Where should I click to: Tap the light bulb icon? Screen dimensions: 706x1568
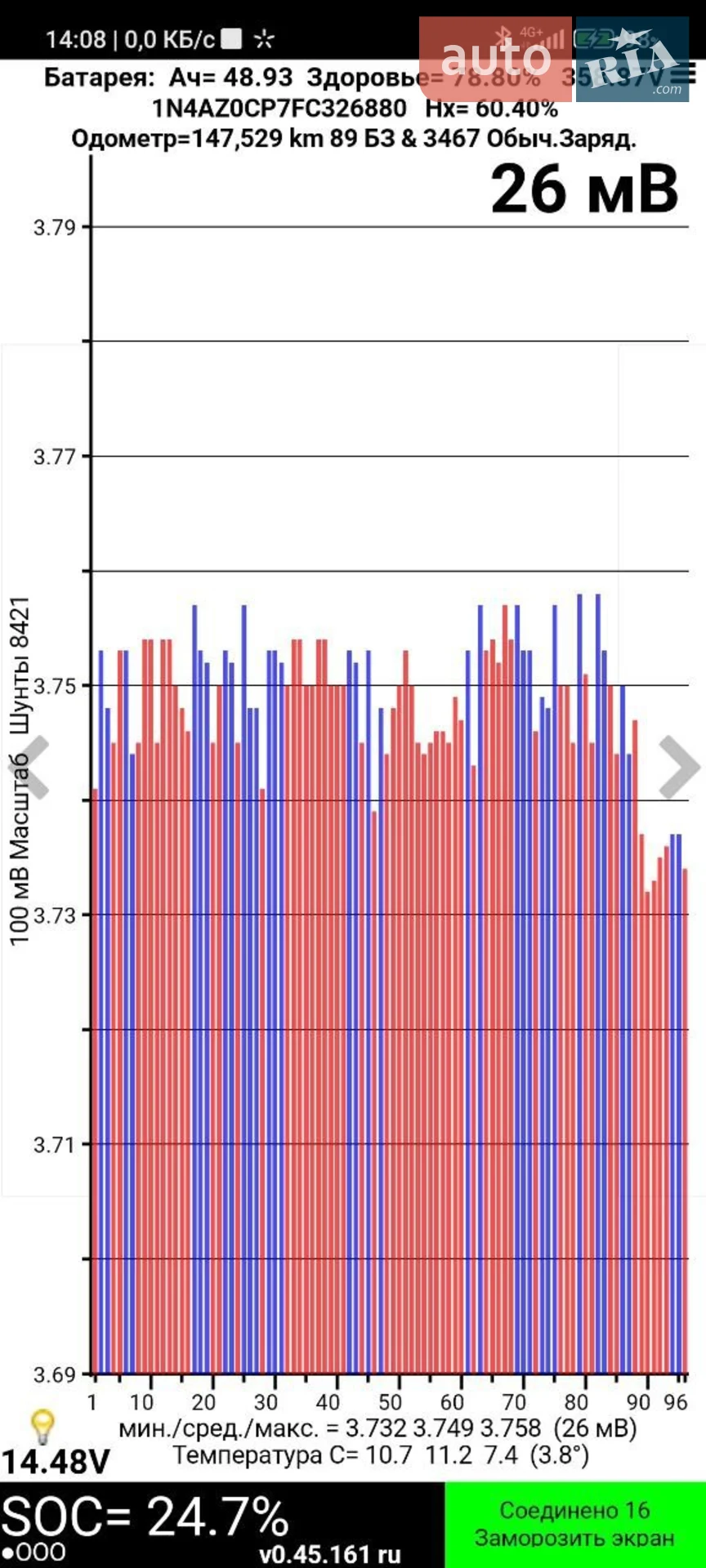(x=42, y=1427)
